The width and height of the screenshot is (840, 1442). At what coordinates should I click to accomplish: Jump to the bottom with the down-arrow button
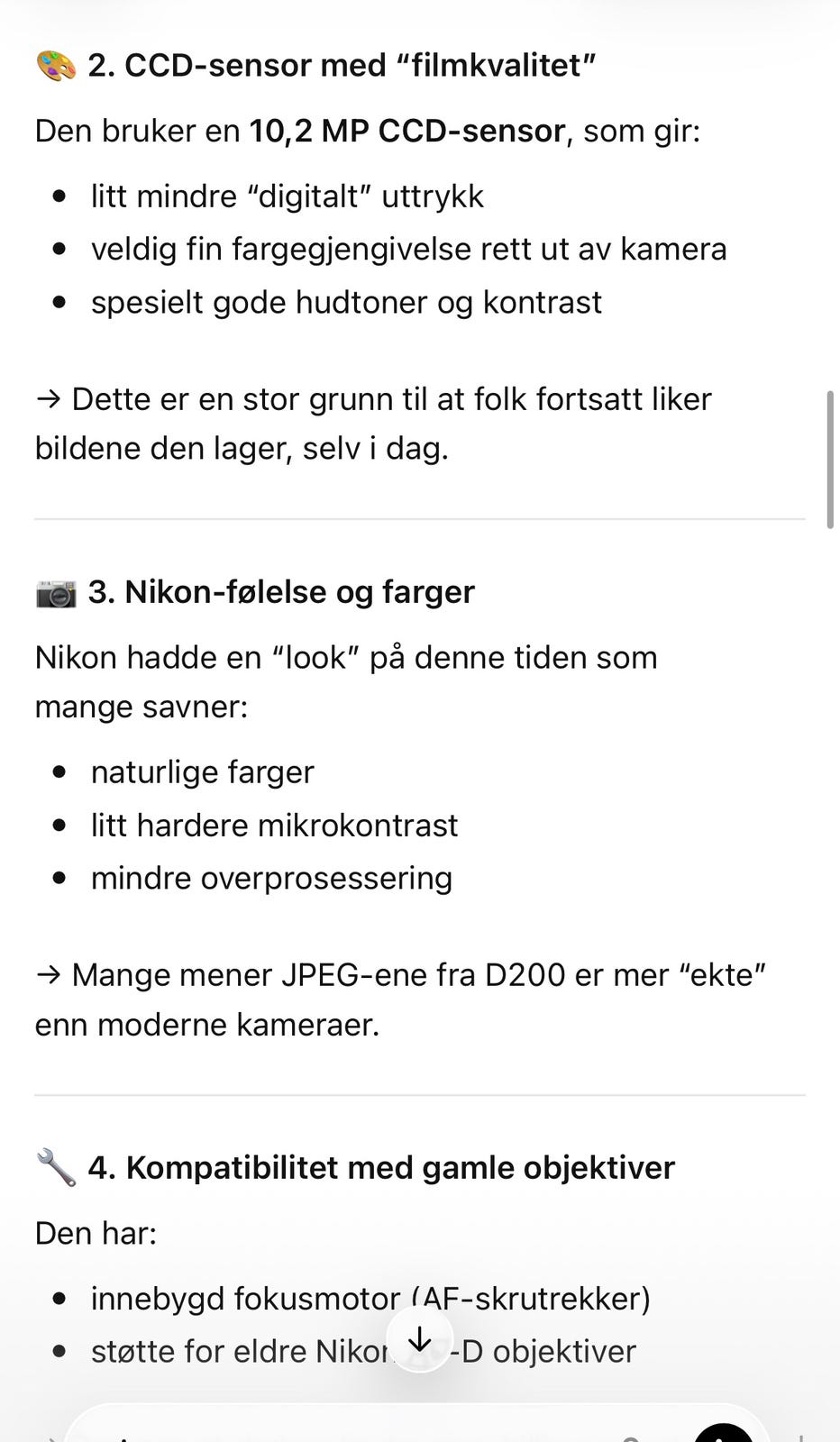point(419,1340)
